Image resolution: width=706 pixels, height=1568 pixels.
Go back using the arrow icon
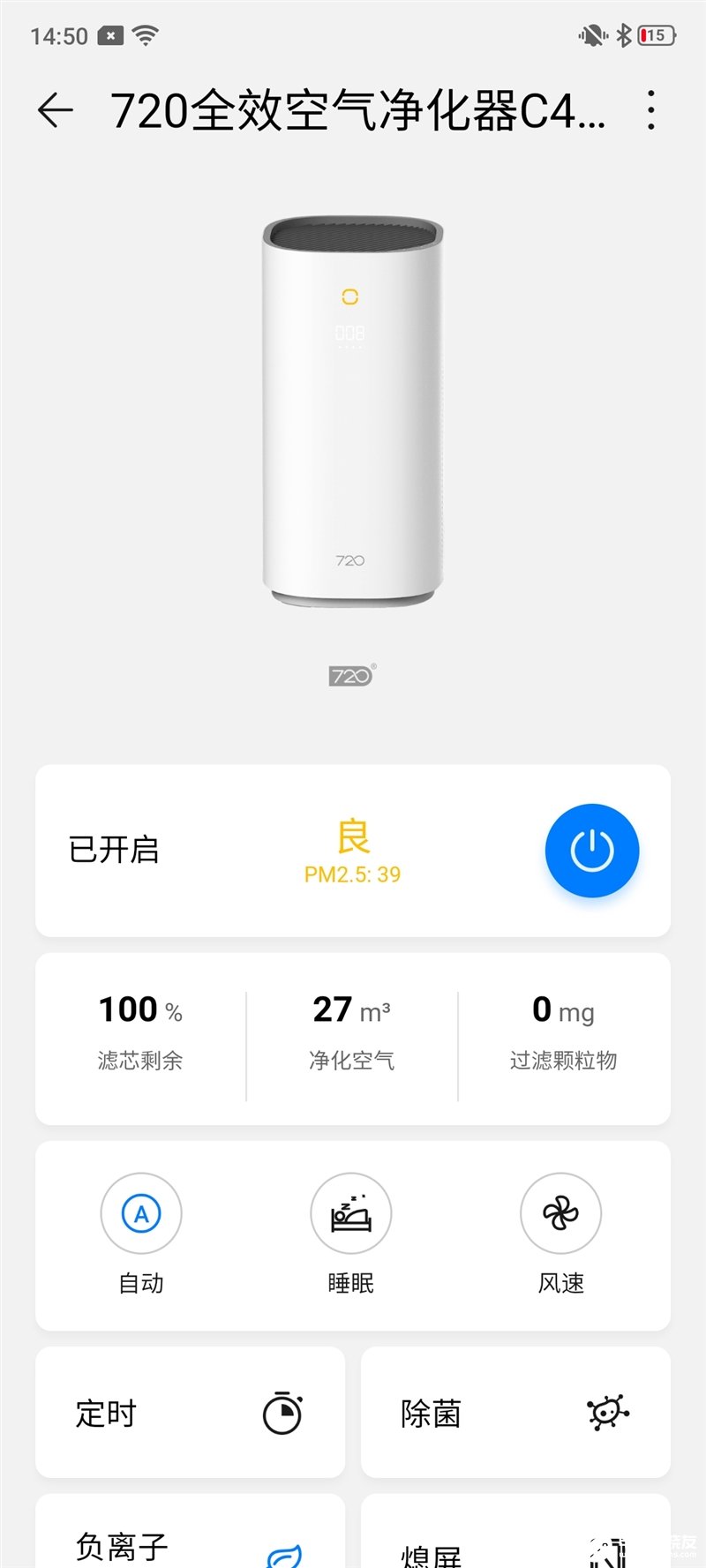click(55, 110)
